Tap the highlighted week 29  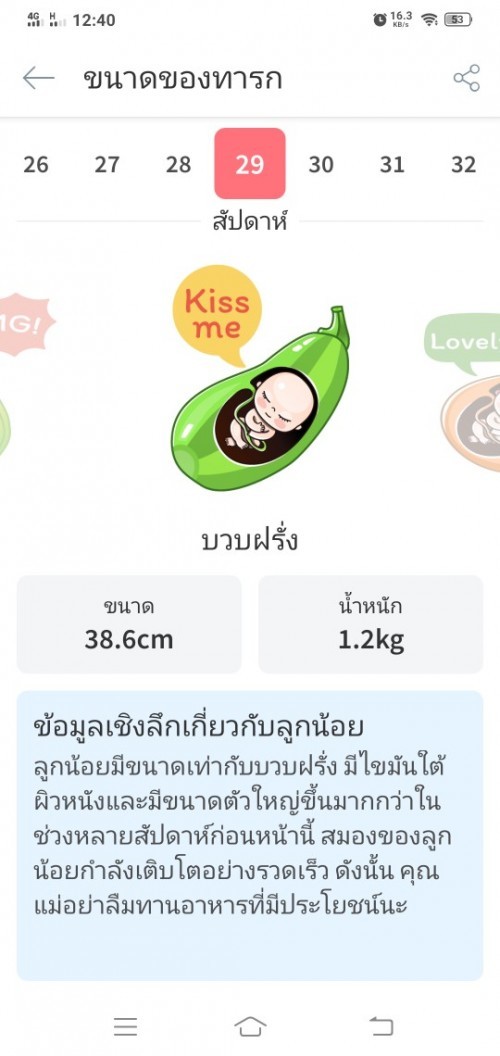click(250, 163)
